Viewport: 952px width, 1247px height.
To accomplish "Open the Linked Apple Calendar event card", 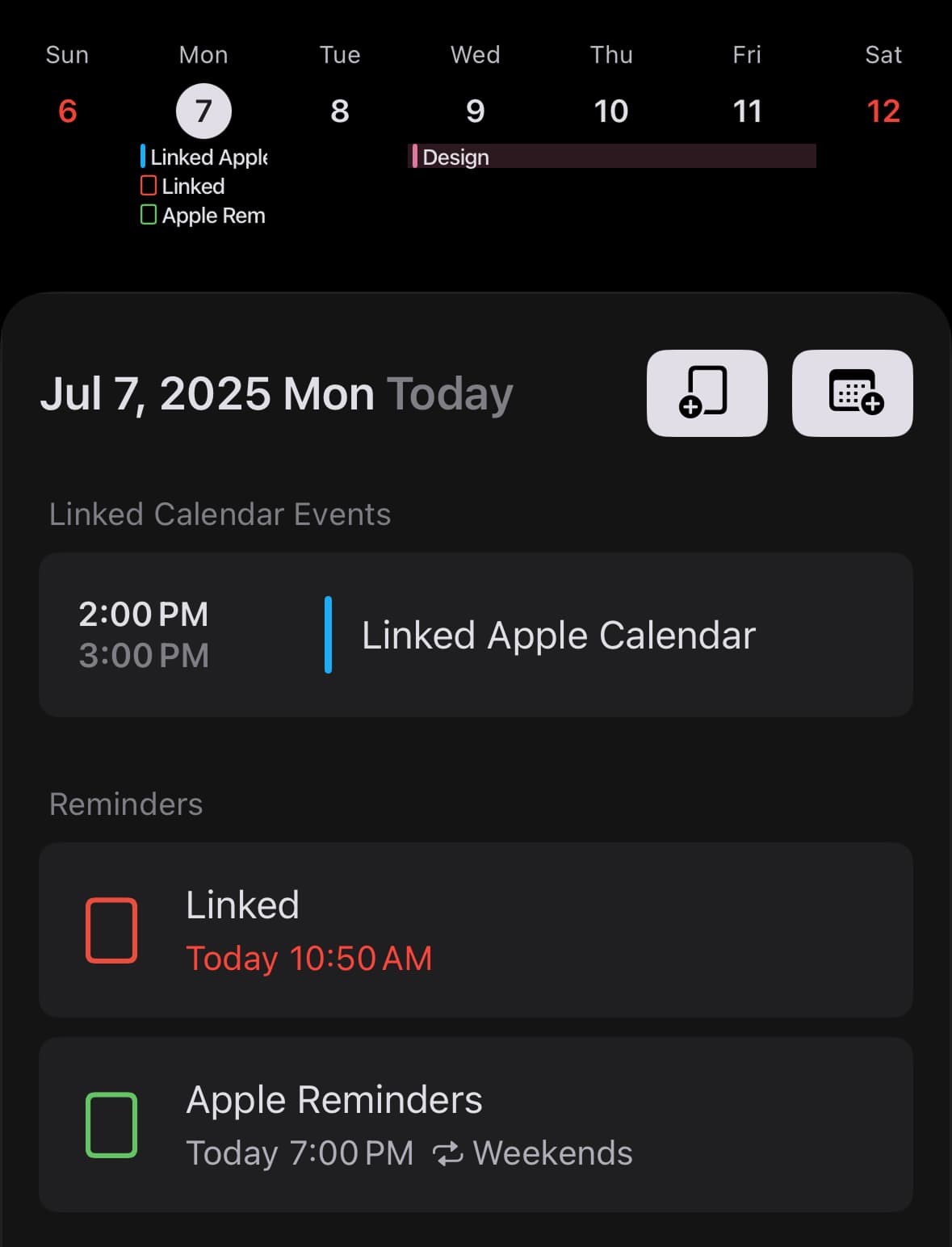I will pyautogui.click(x=476, y=635).
